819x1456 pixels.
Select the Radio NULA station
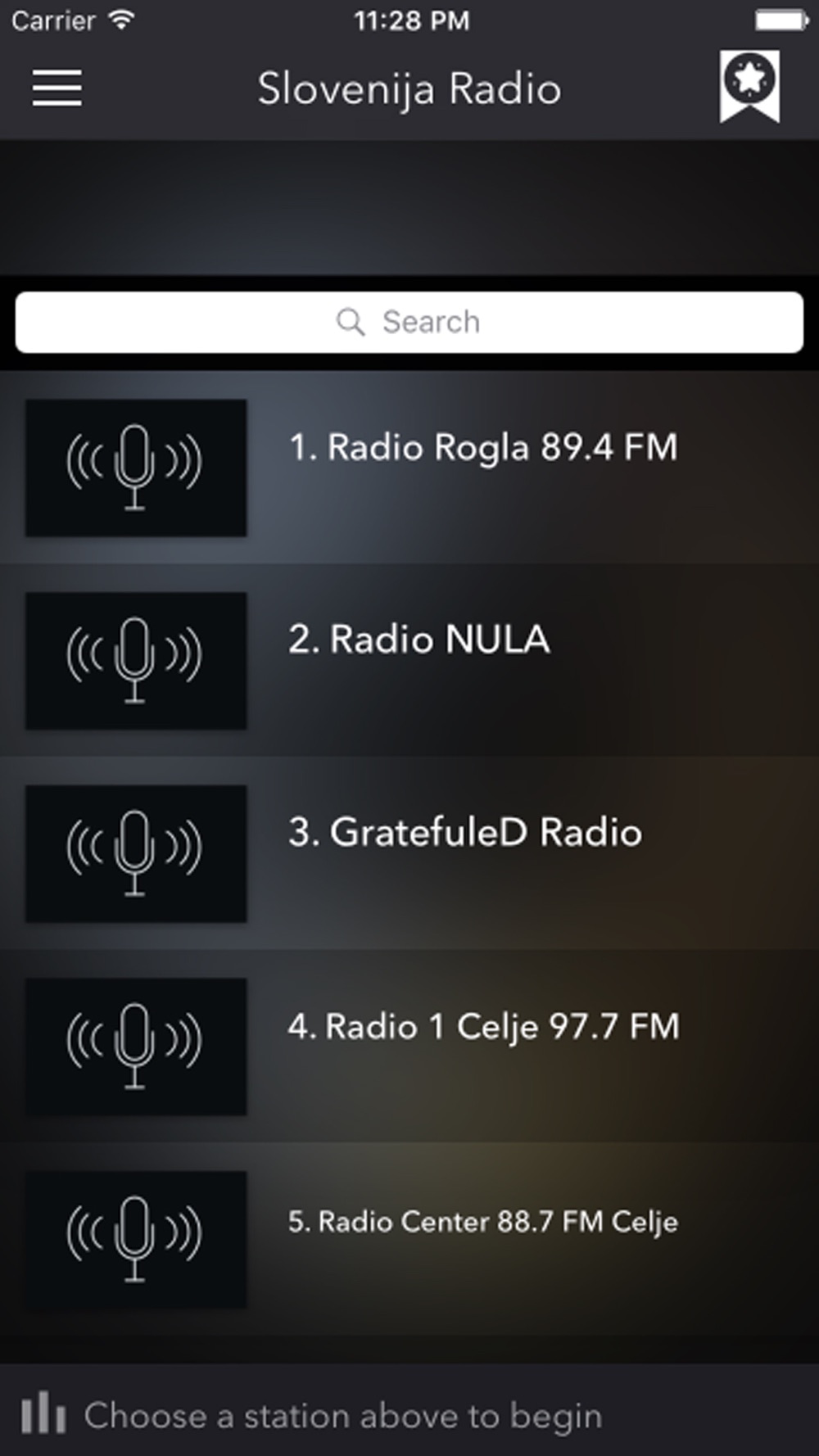point(409,661)
